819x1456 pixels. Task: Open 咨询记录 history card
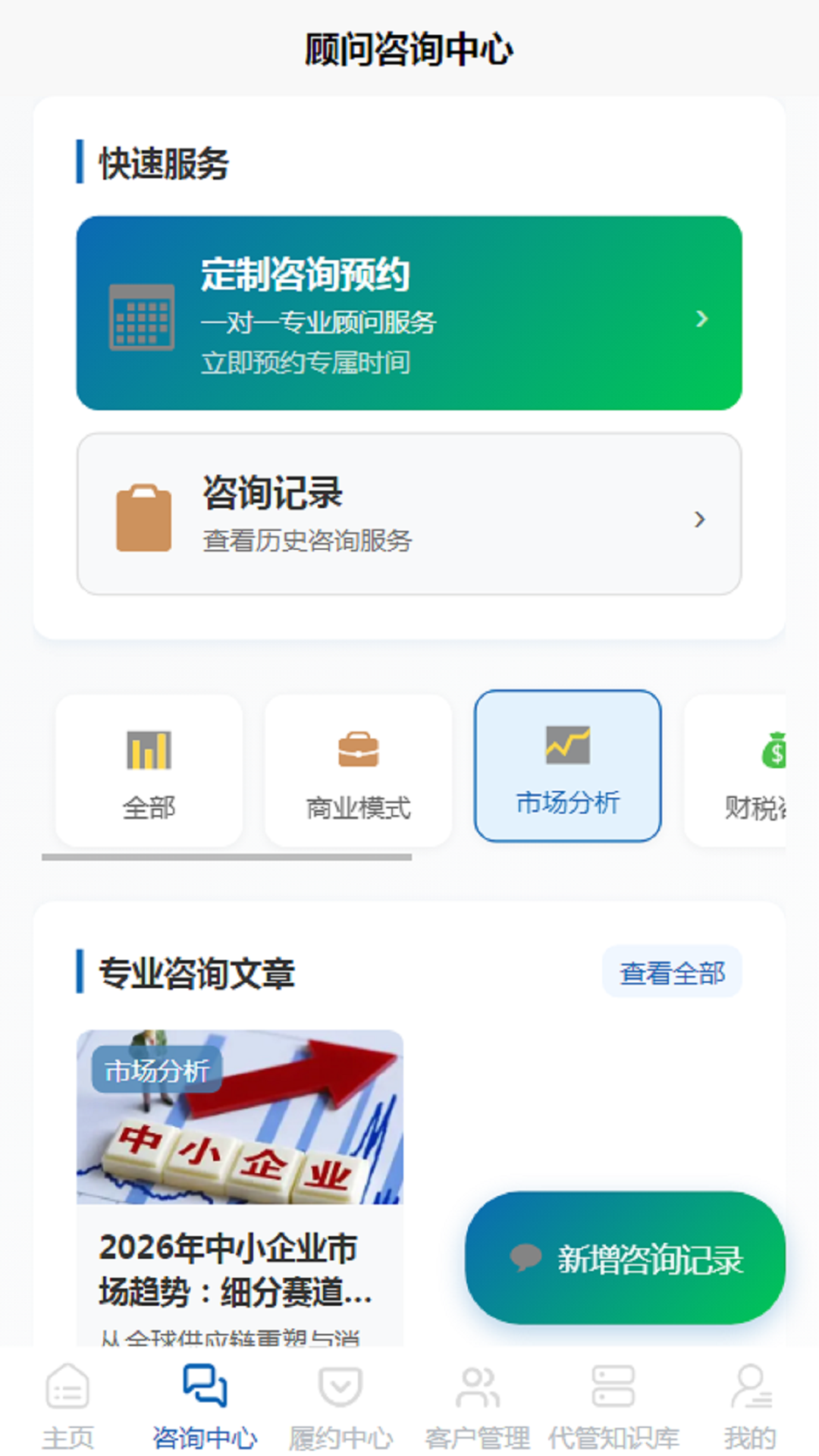(409, 514)
